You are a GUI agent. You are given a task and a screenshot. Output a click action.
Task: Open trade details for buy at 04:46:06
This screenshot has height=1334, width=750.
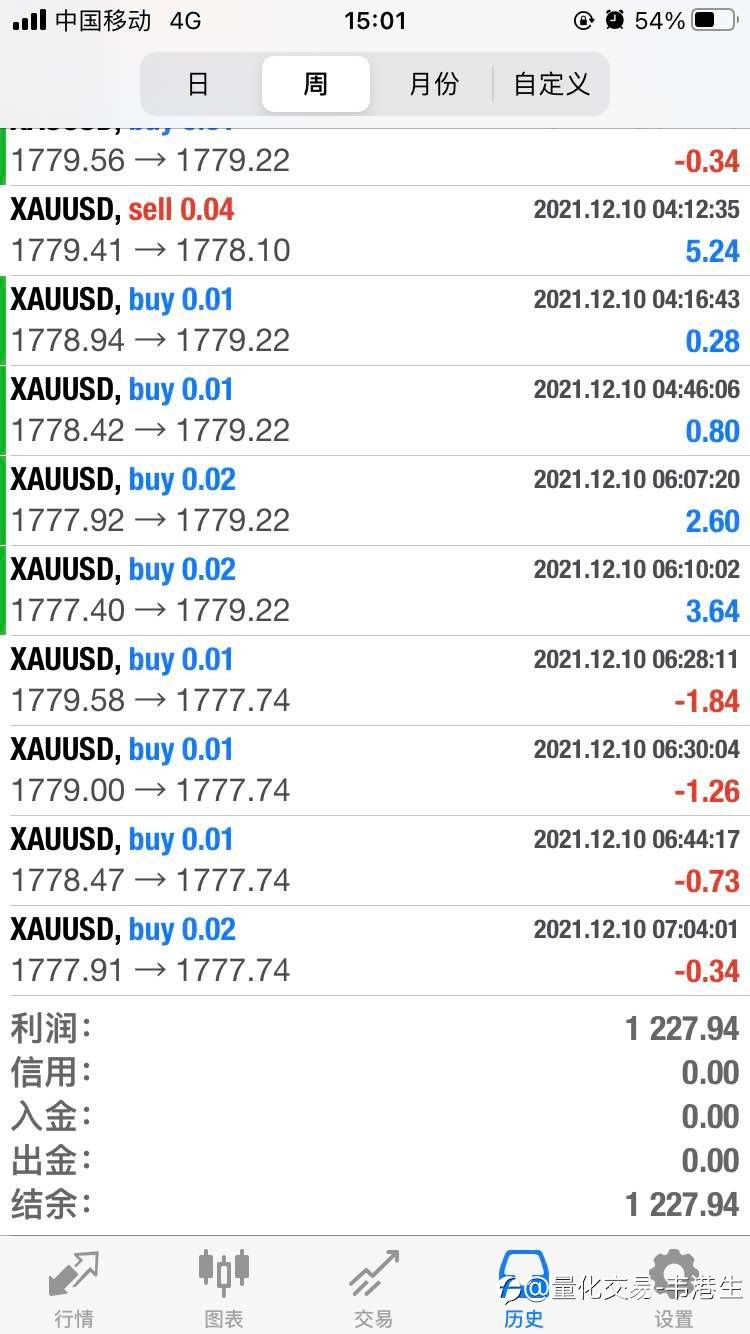tap(375, 411)
